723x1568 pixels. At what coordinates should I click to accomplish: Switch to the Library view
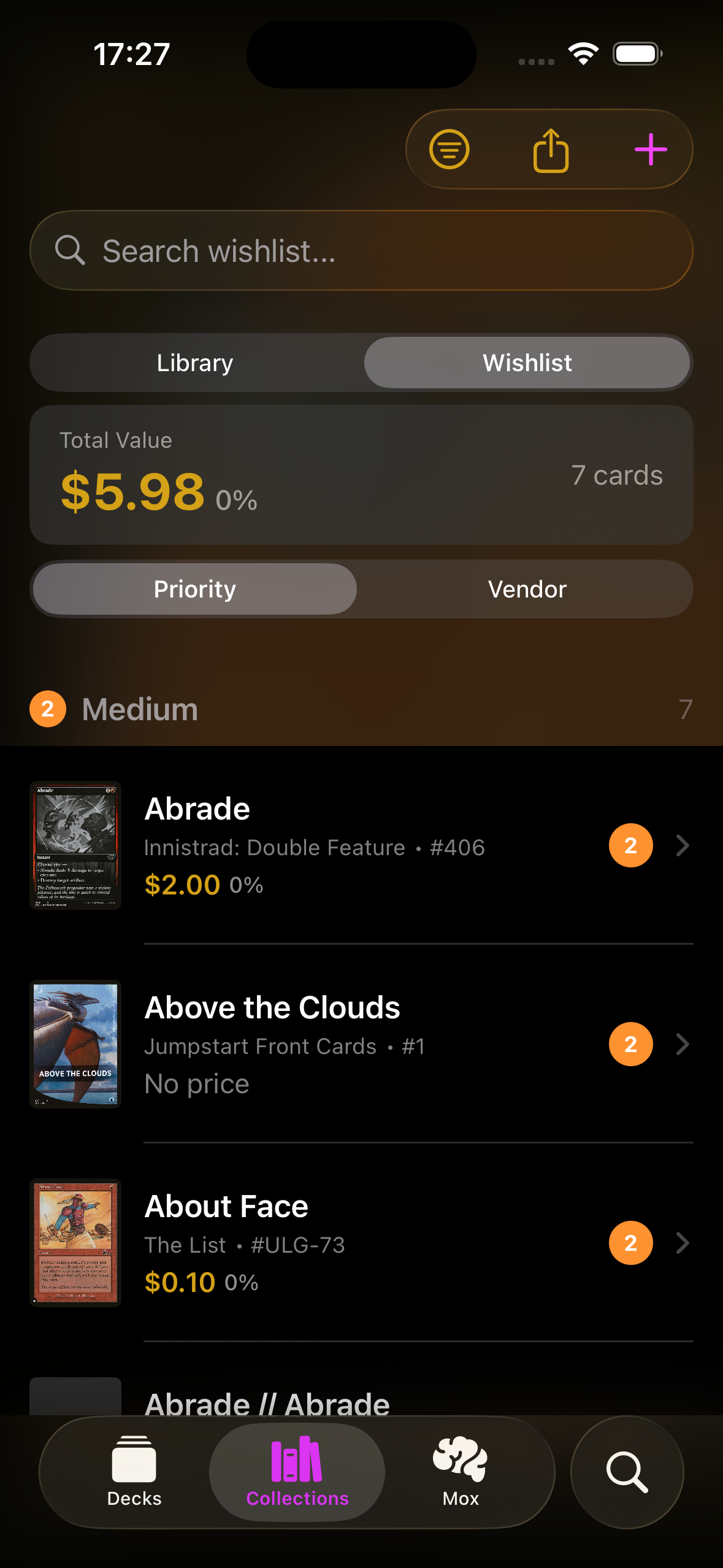[x=195, y=363]
